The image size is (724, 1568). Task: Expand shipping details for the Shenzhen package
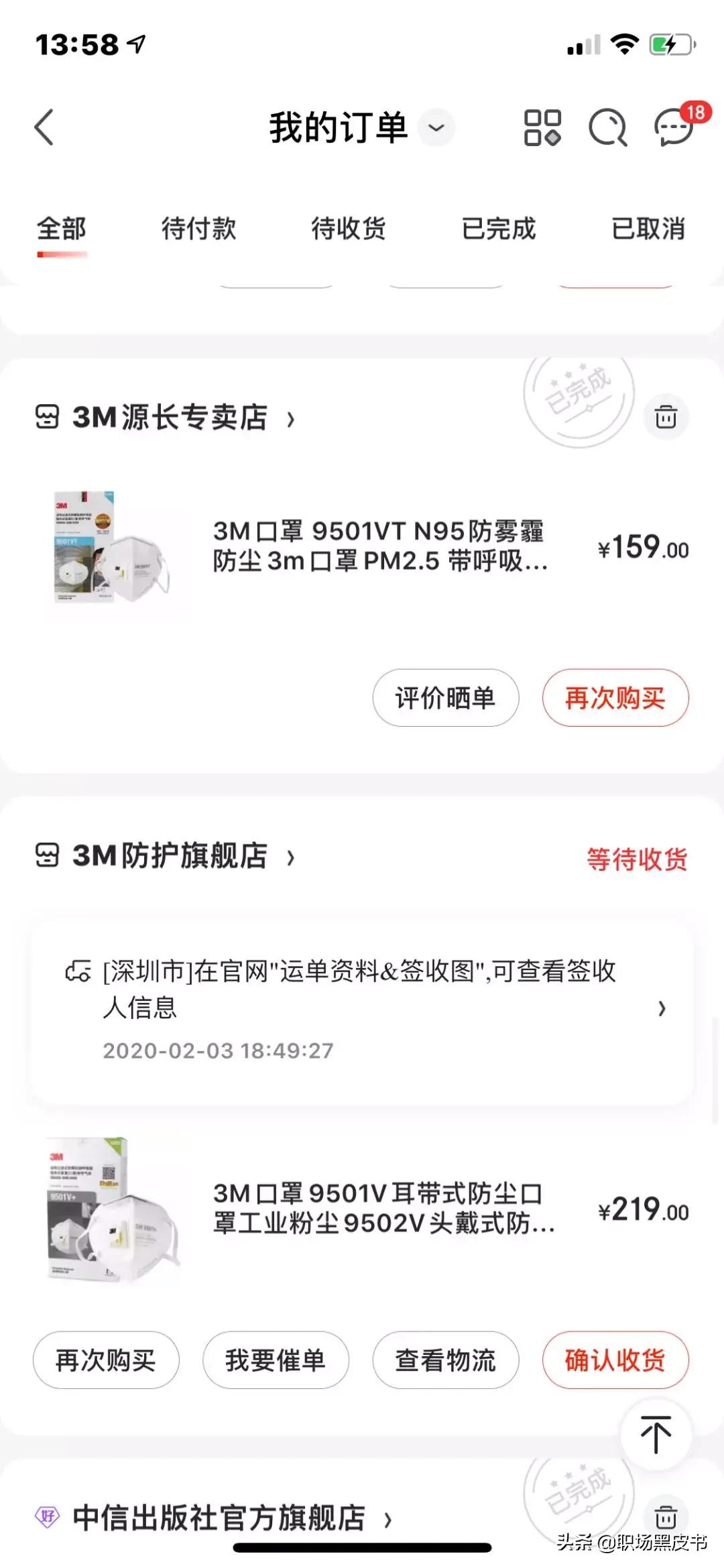(662, 1007)
